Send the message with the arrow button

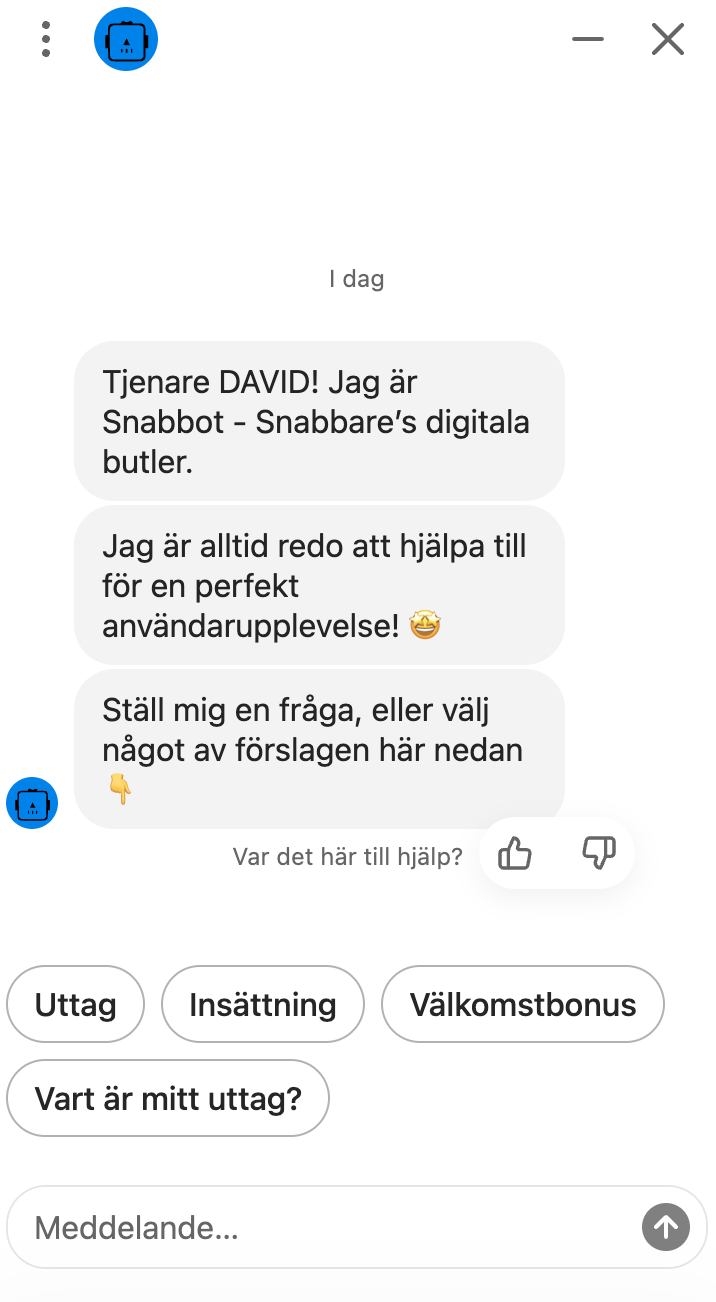tap(666, 1227)
